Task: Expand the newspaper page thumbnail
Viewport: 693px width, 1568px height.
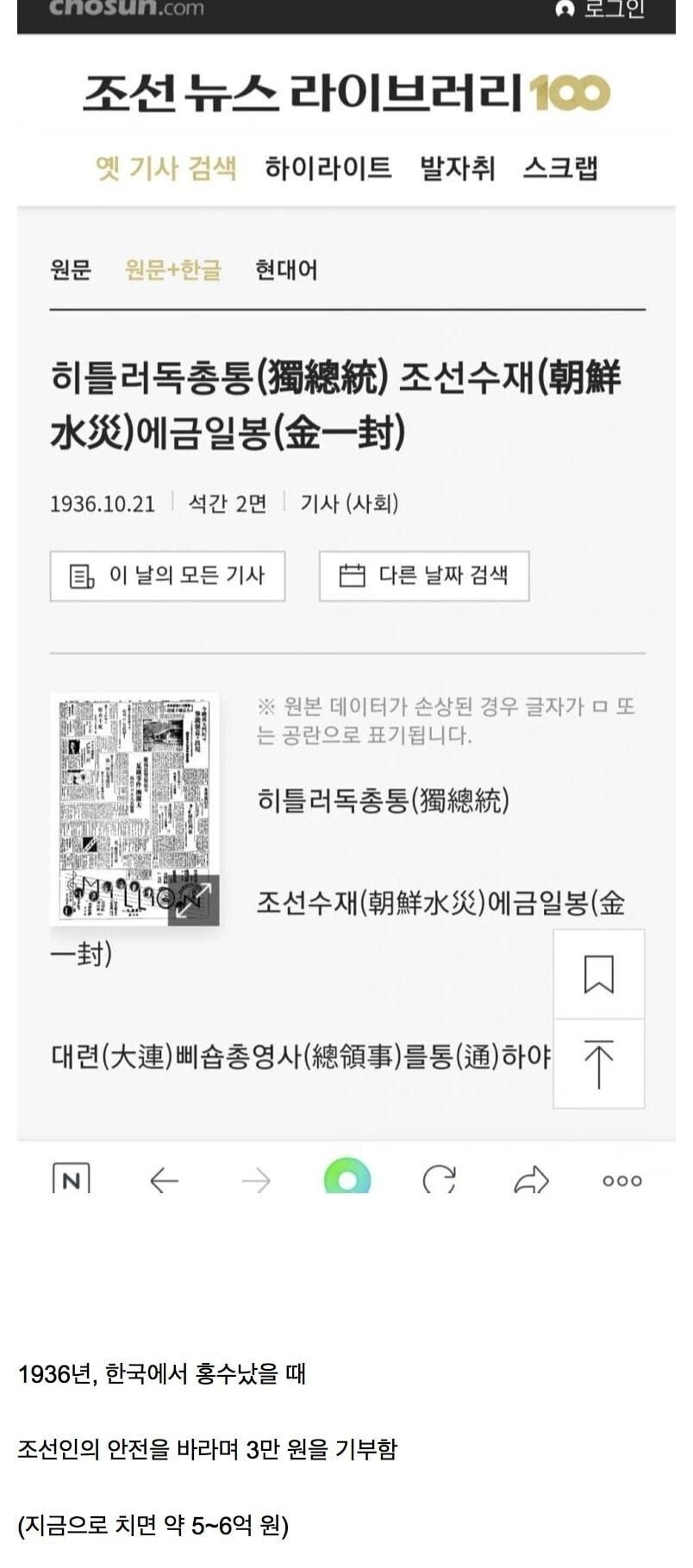Action: (x=193, y=899)
